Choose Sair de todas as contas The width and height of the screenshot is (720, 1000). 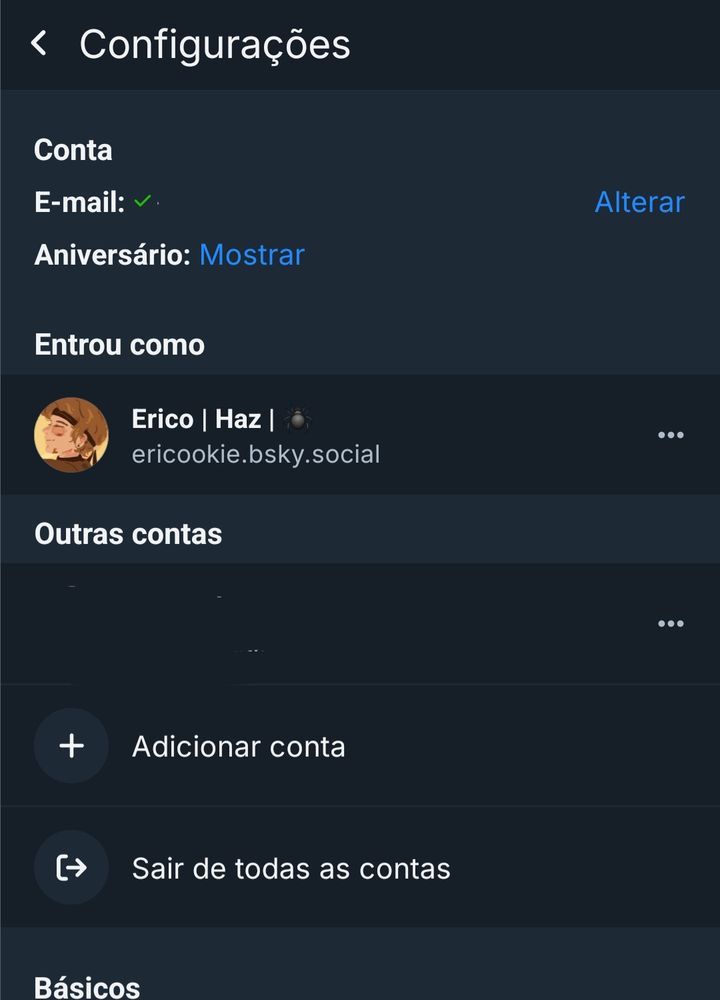(290, 868)
